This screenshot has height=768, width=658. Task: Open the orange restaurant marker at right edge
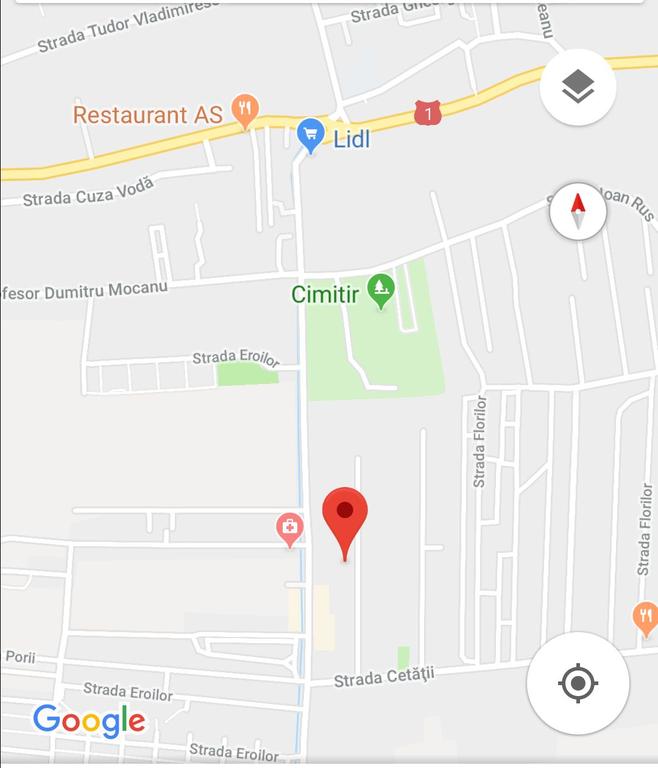[x=646, y=616]
